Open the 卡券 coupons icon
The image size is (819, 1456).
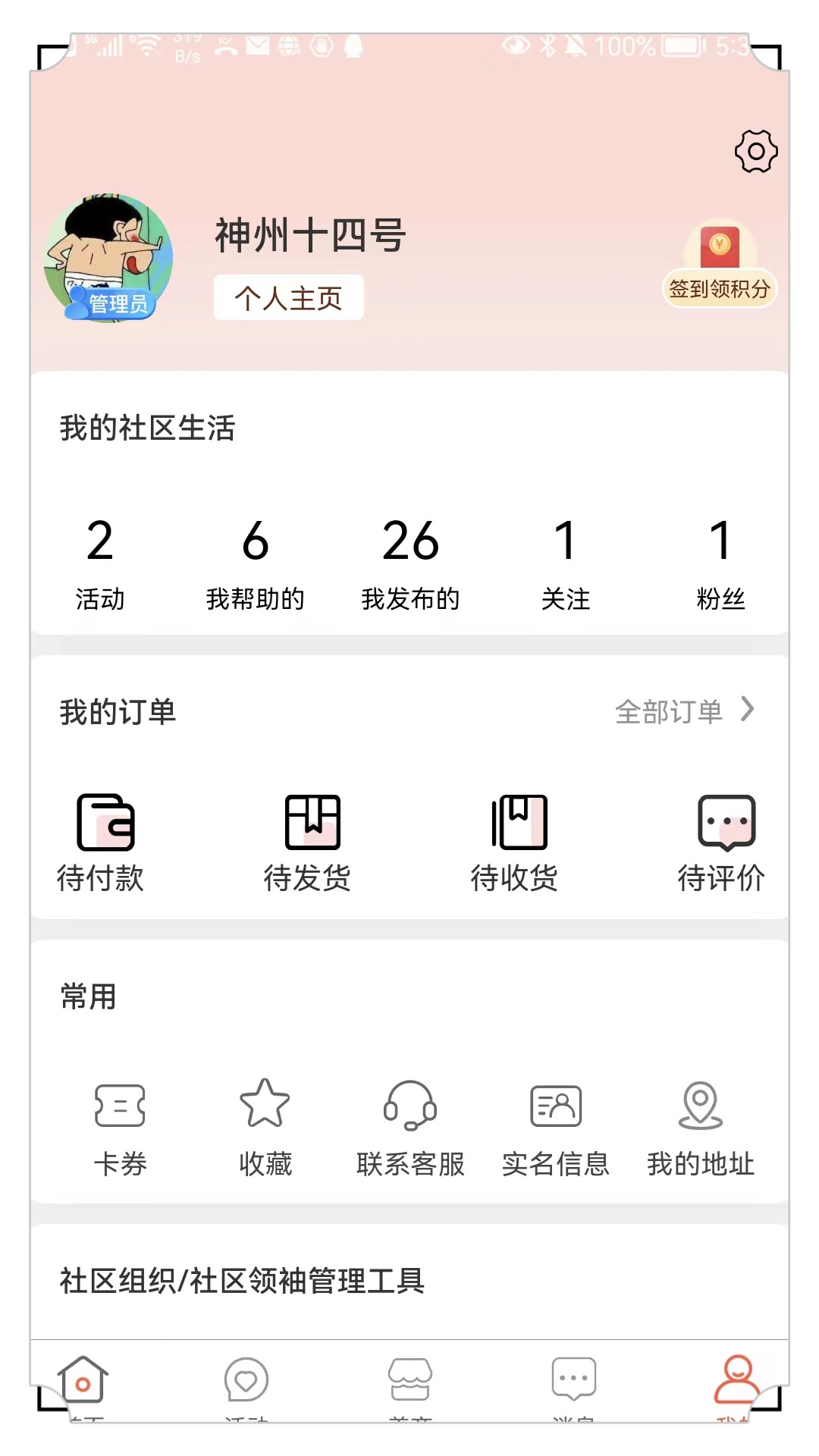[x=121, y=1107]
